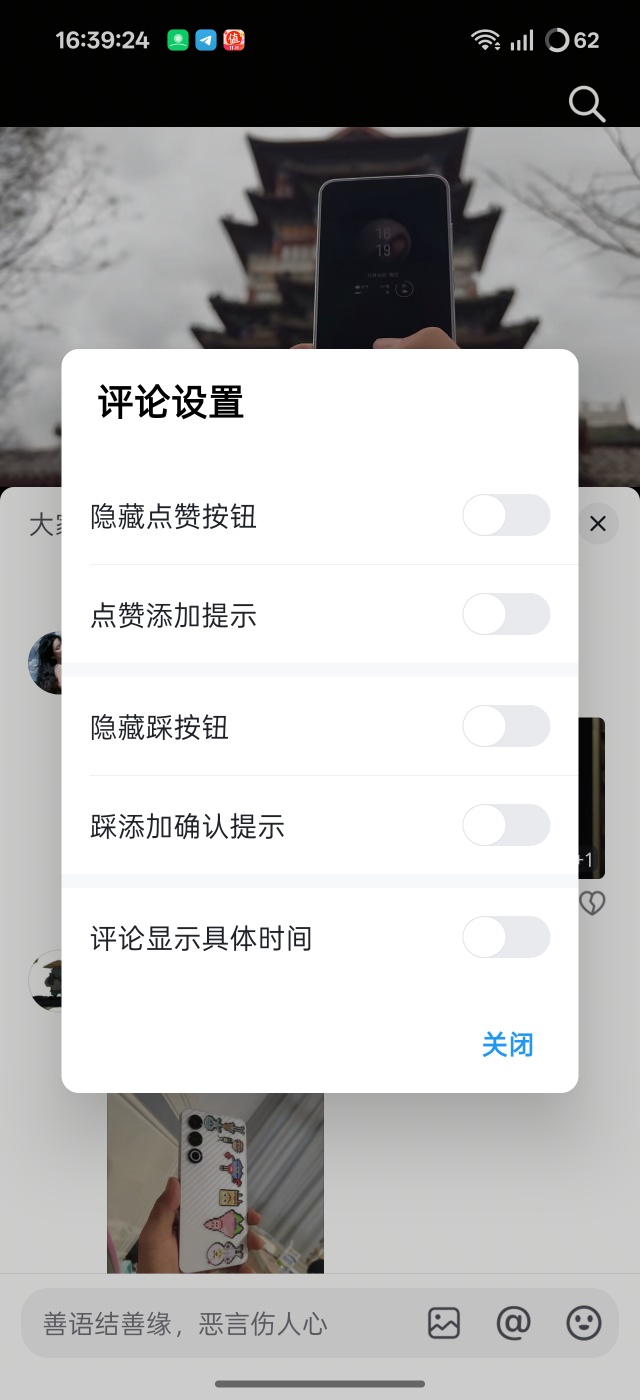The image size is (640, 1400).
Task: Tap 关闭 to dismiss the dialog
Action: coord(507,1045)
